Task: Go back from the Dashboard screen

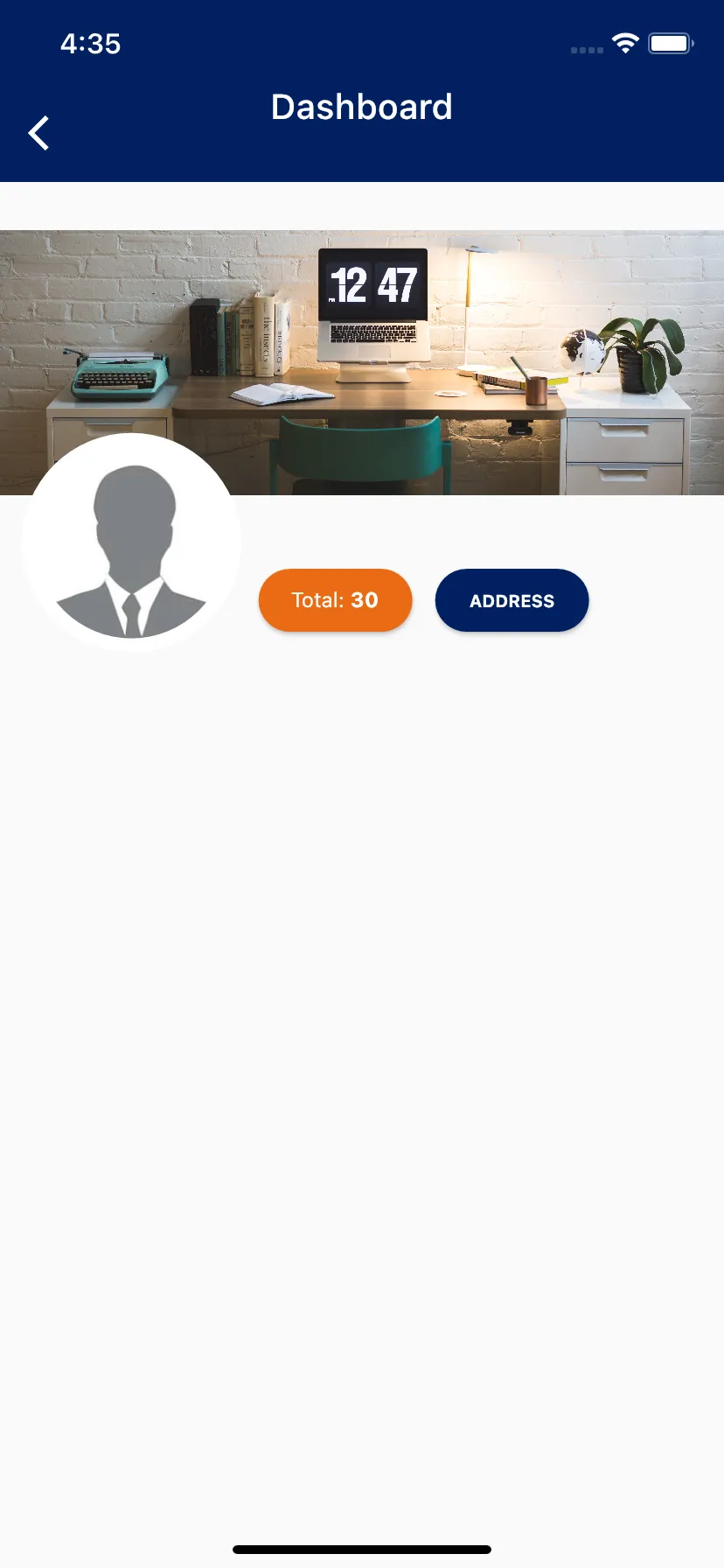Action: coord(38,133)
